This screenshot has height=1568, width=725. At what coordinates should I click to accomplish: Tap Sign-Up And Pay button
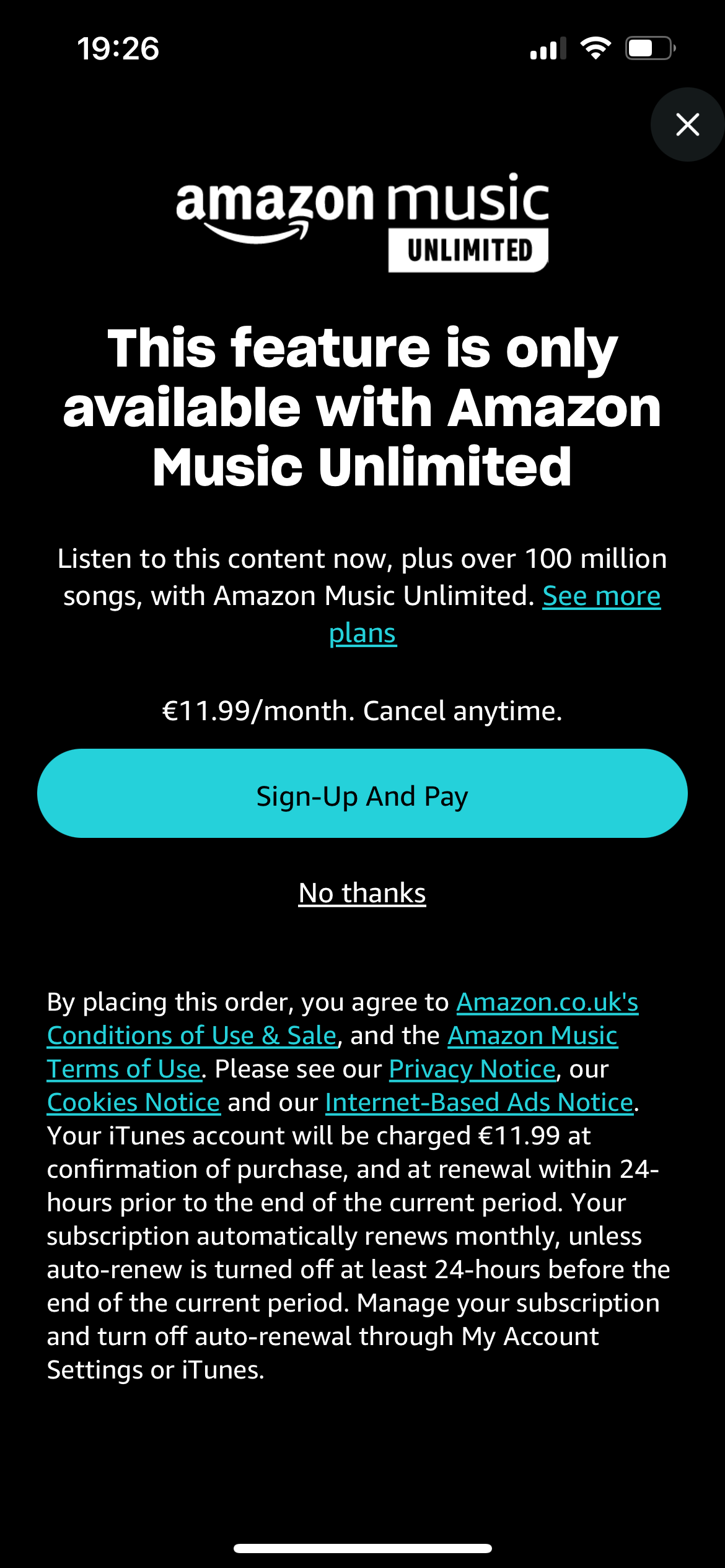tap(362, 794)
